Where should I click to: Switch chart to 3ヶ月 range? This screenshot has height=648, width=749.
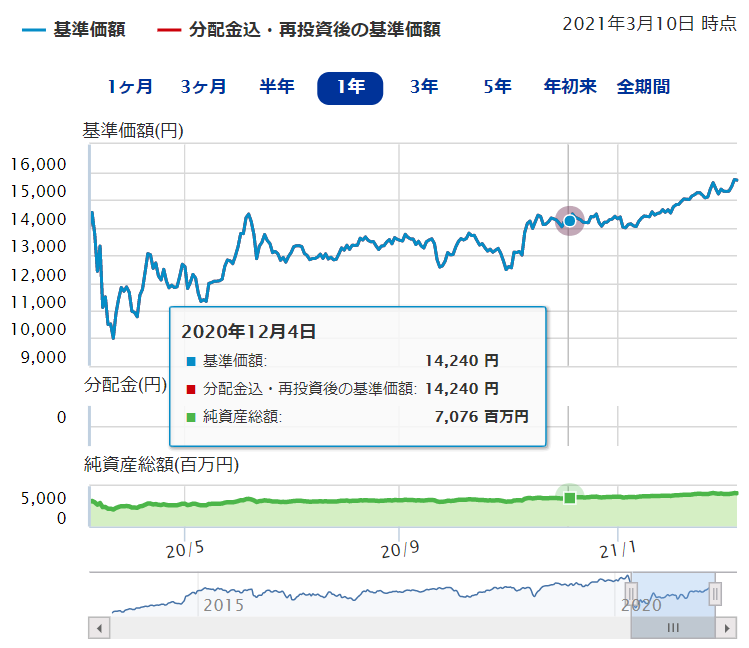coord(203,87)
